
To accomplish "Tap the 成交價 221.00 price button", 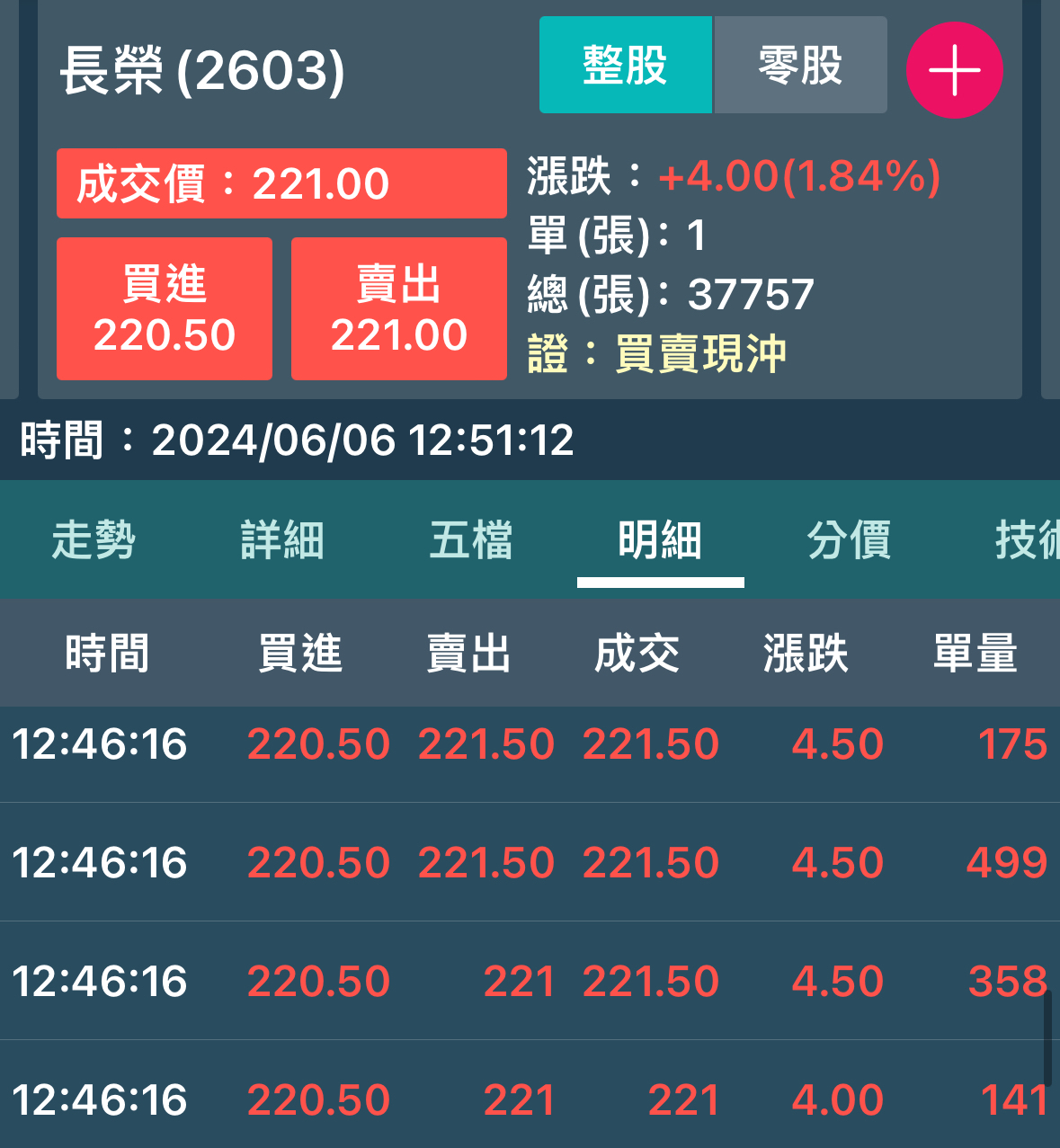I will coord(281,183).
